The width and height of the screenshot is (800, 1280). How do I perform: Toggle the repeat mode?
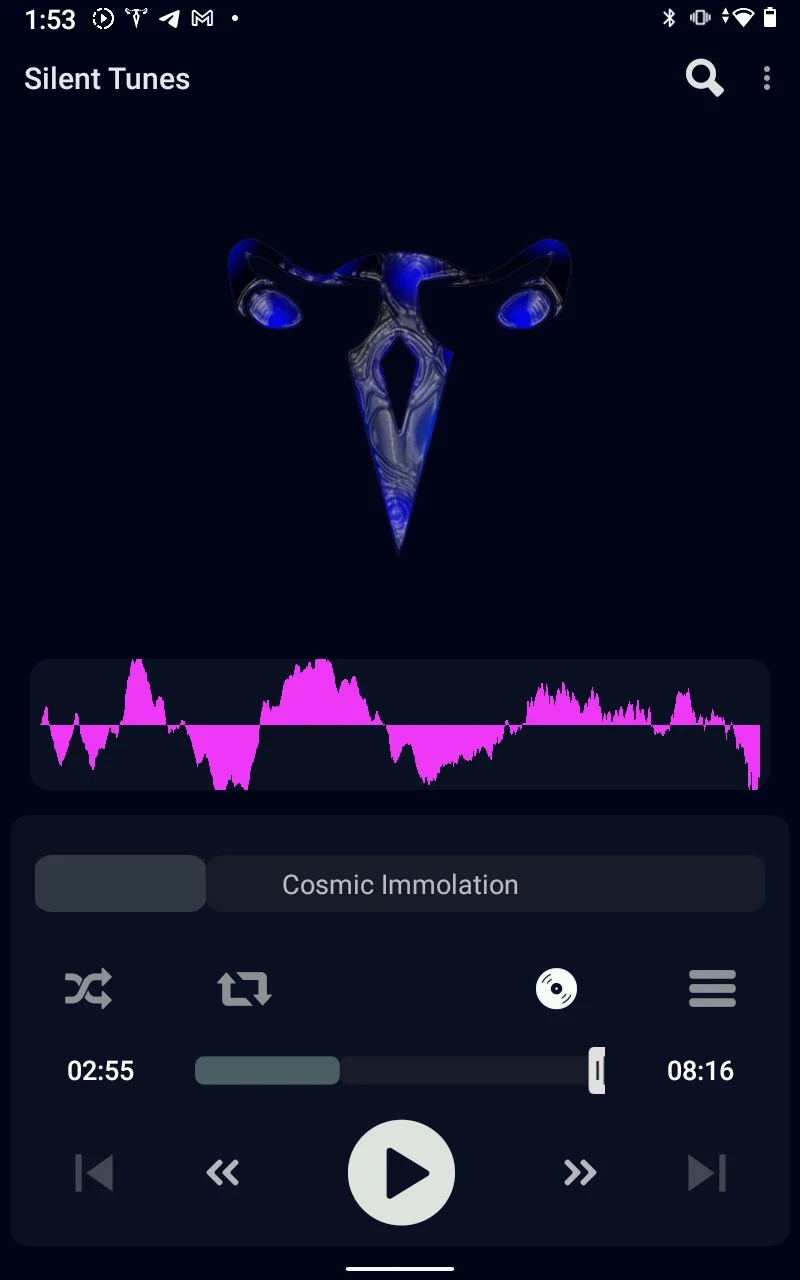coord(244,989)
